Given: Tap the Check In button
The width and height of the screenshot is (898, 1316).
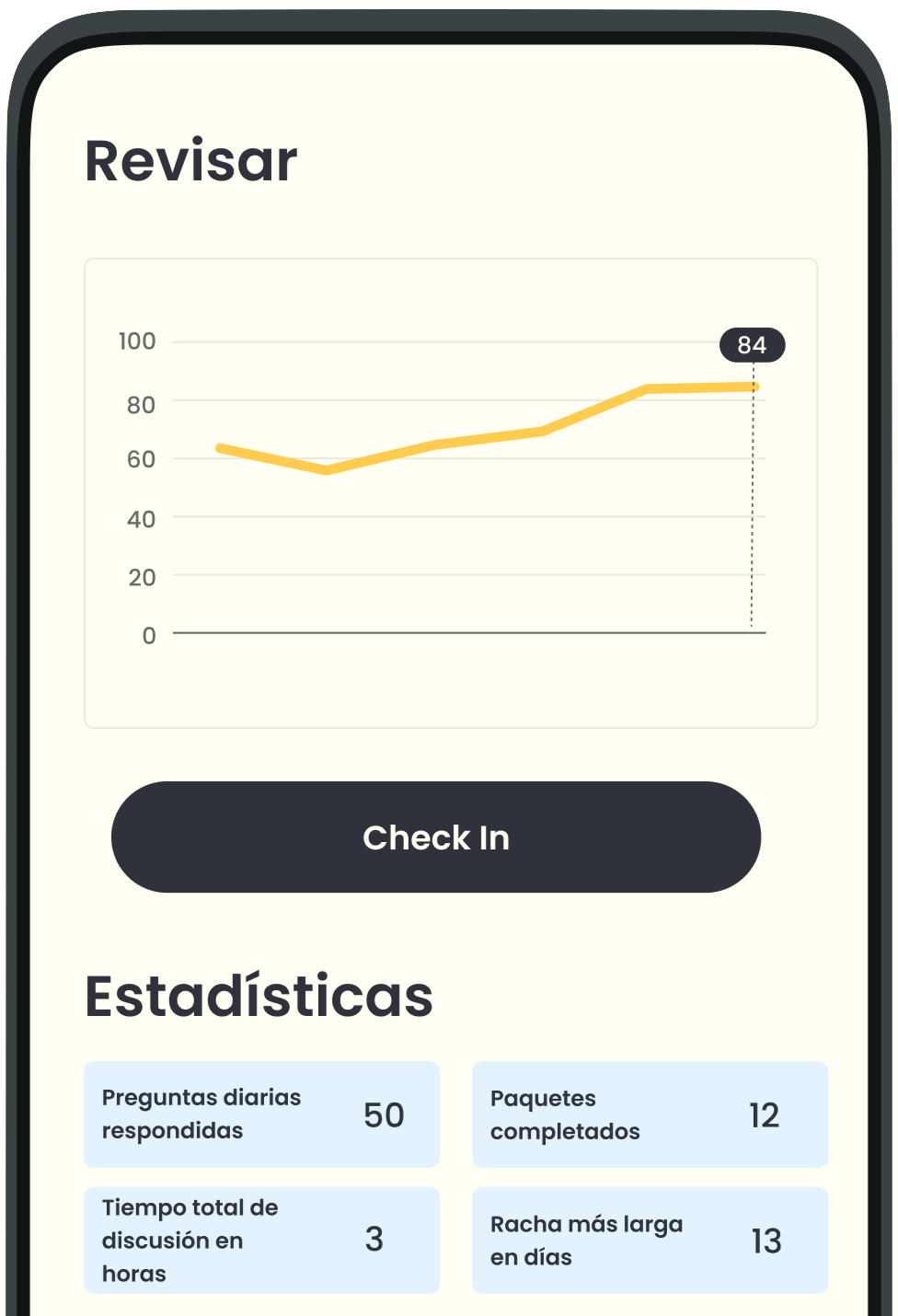Looking at the screenshot, I should pyautogui.click(x=436, y=837).
